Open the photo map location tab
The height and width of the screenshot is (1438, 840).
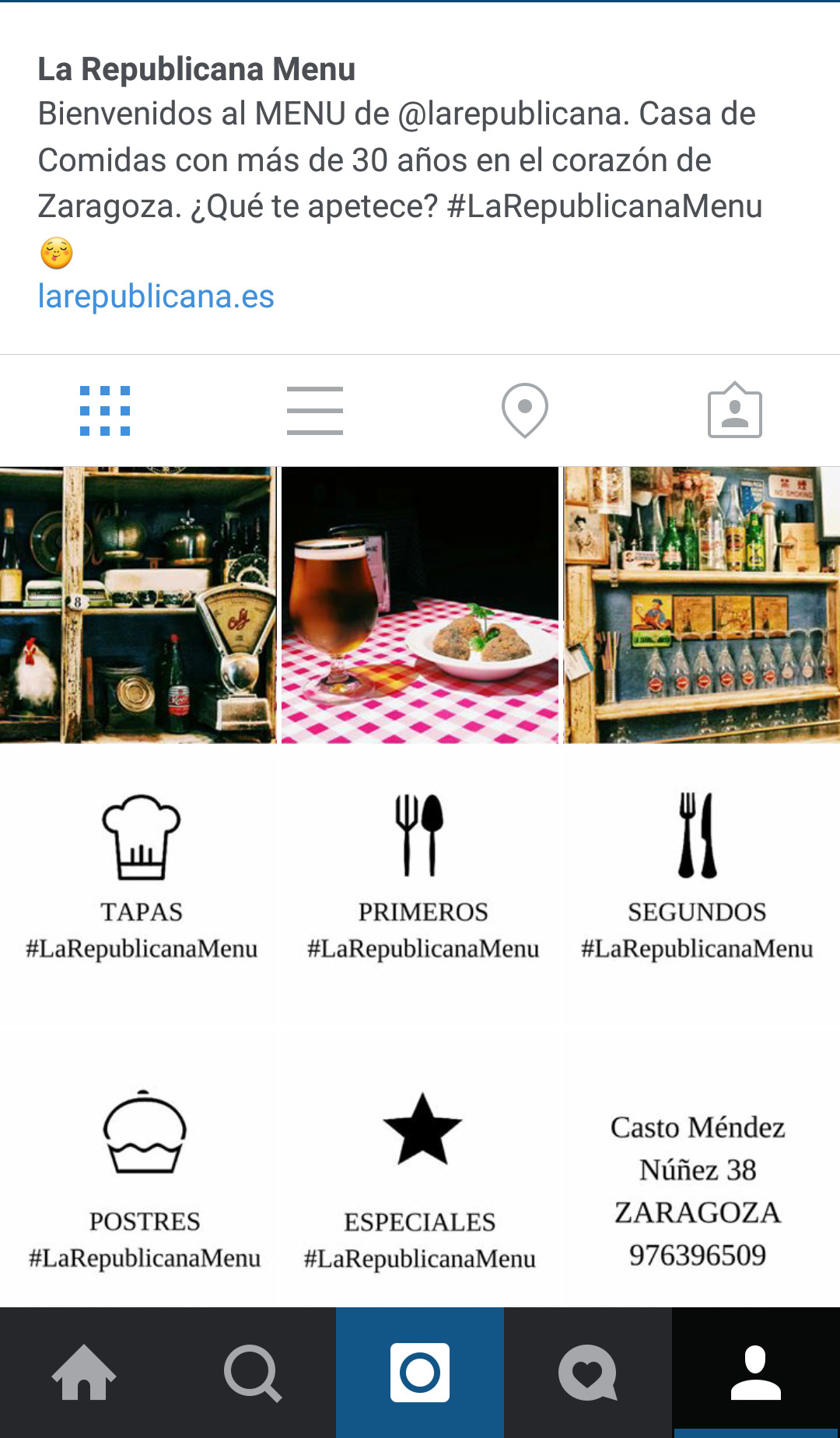click(x=525, y=411)
